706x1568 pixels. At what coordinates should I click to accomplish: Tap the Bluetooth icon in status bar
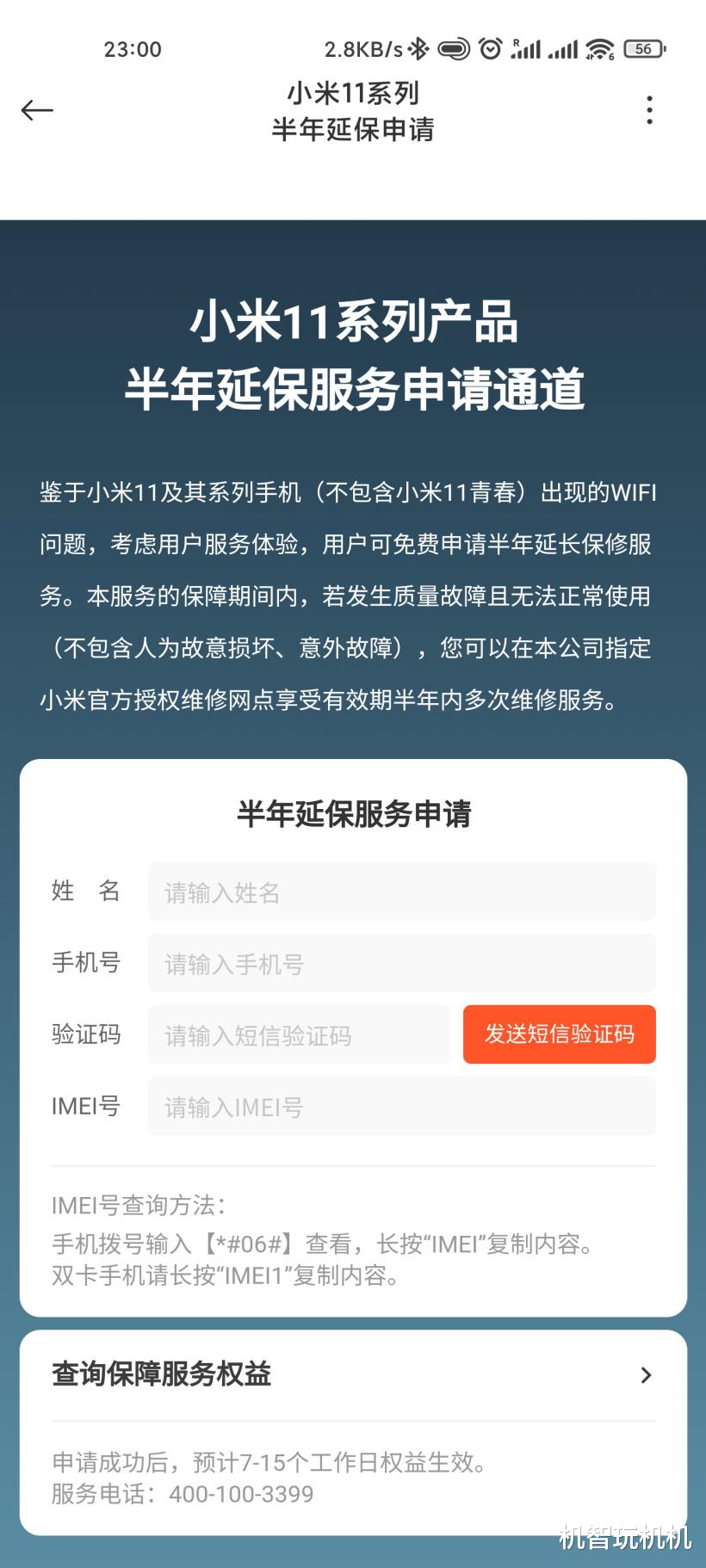[417, 50]
